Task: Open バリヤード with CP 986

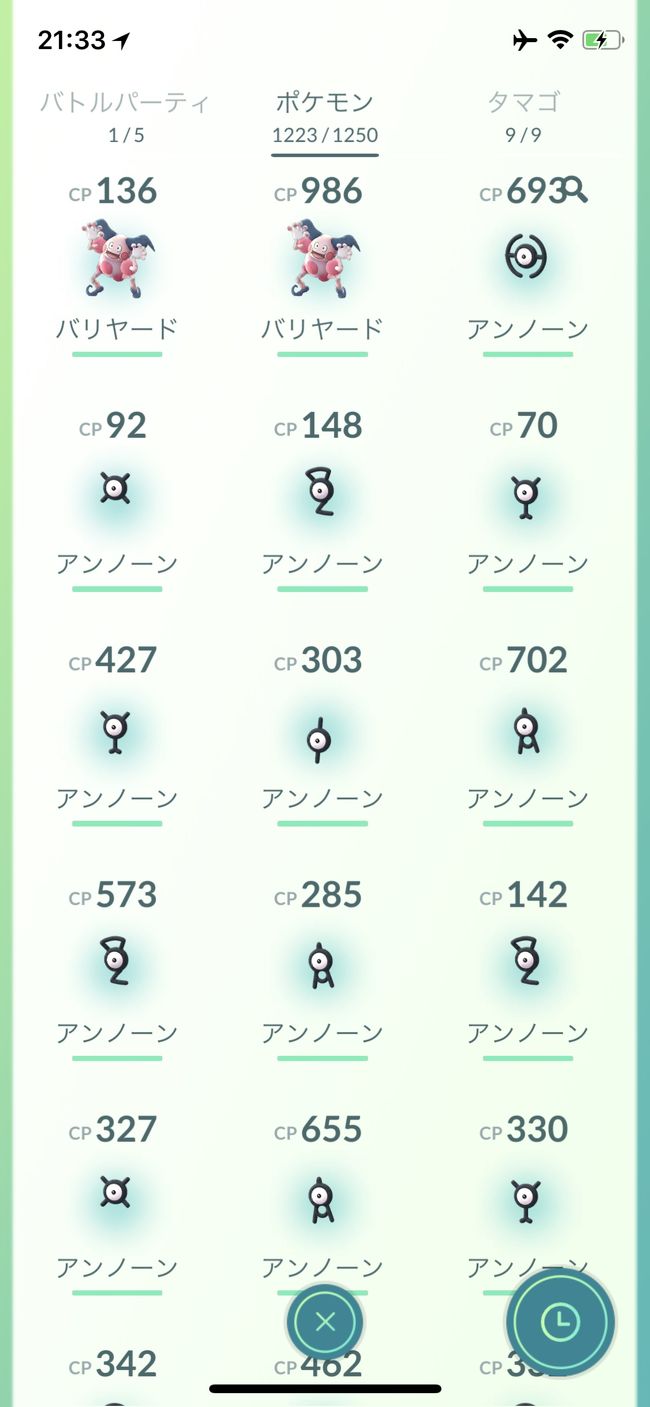Action: click(322, 265)
